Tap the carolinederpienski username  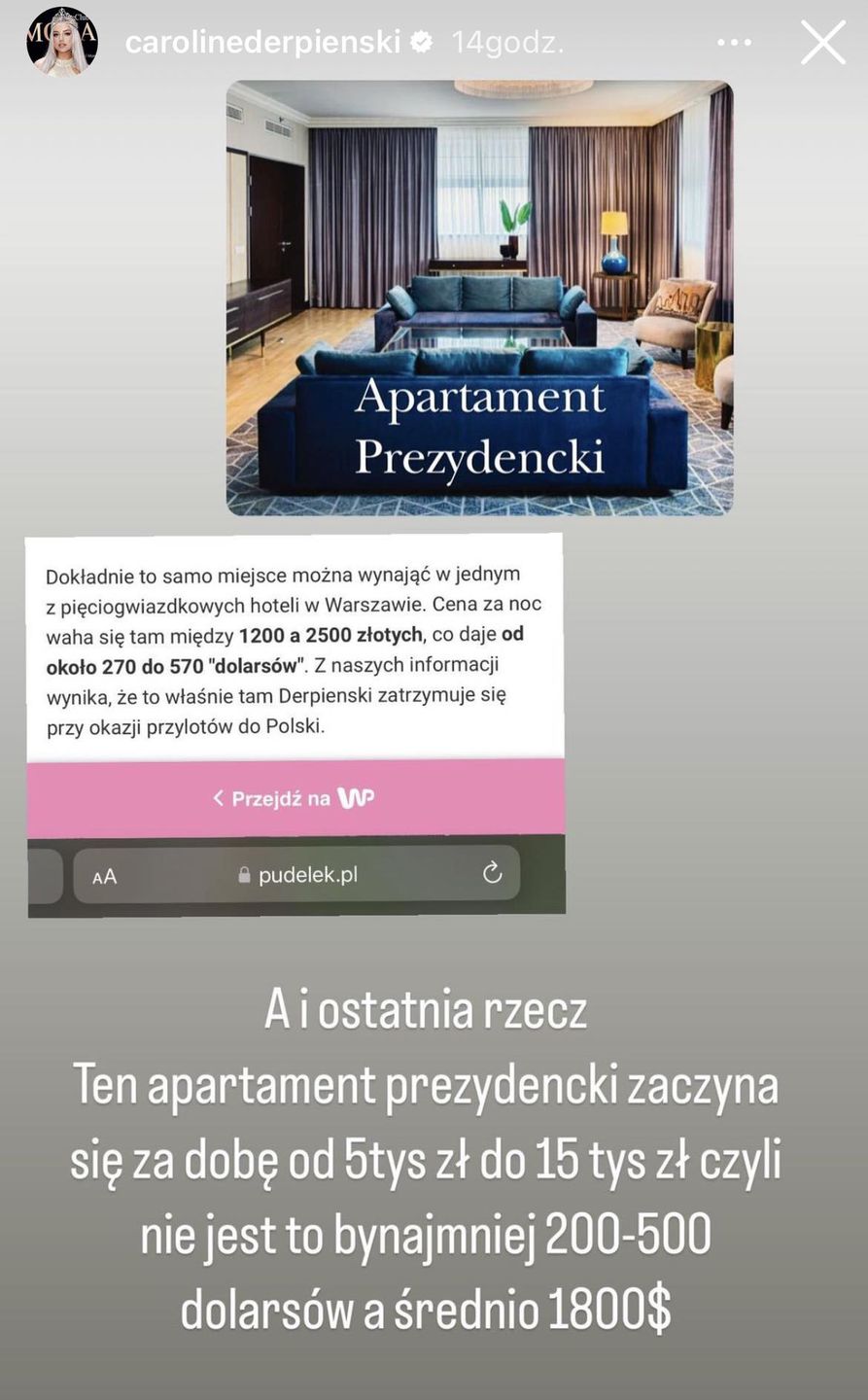(262, 43)
